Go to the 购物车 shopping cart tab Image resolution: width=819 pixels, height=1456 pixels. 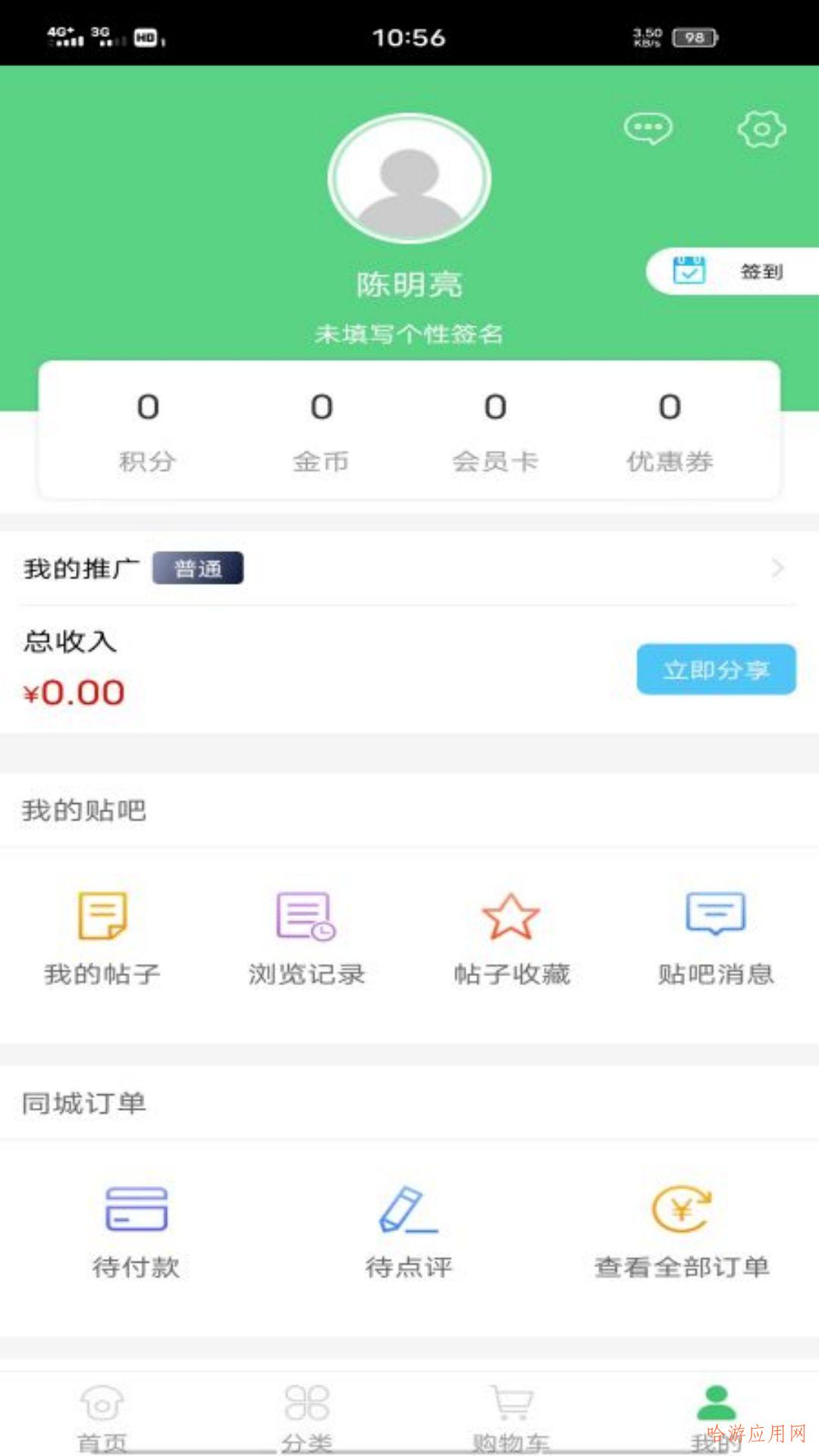512,1415
